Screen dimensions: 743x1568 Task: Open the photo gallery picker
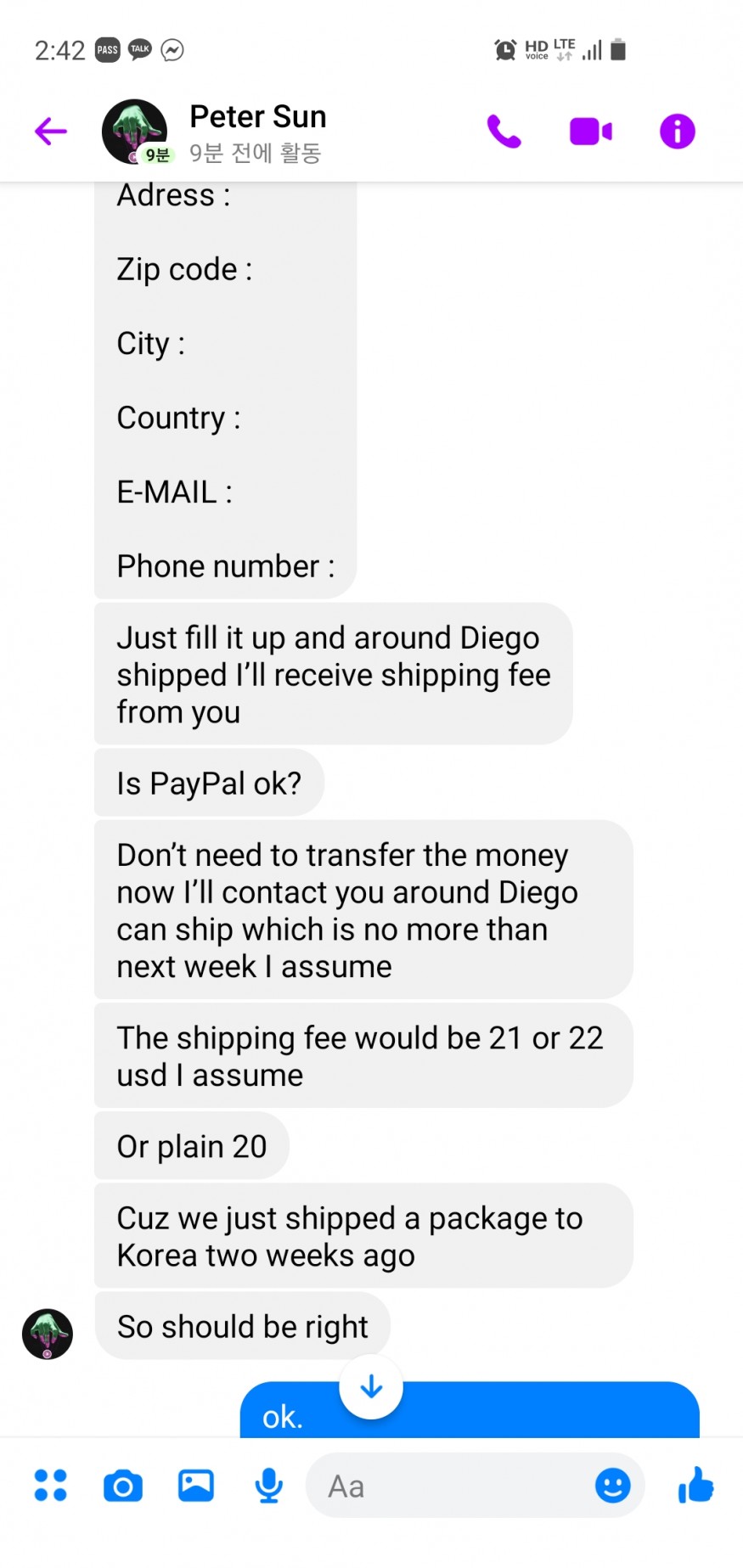click(x=196, y=1485)
